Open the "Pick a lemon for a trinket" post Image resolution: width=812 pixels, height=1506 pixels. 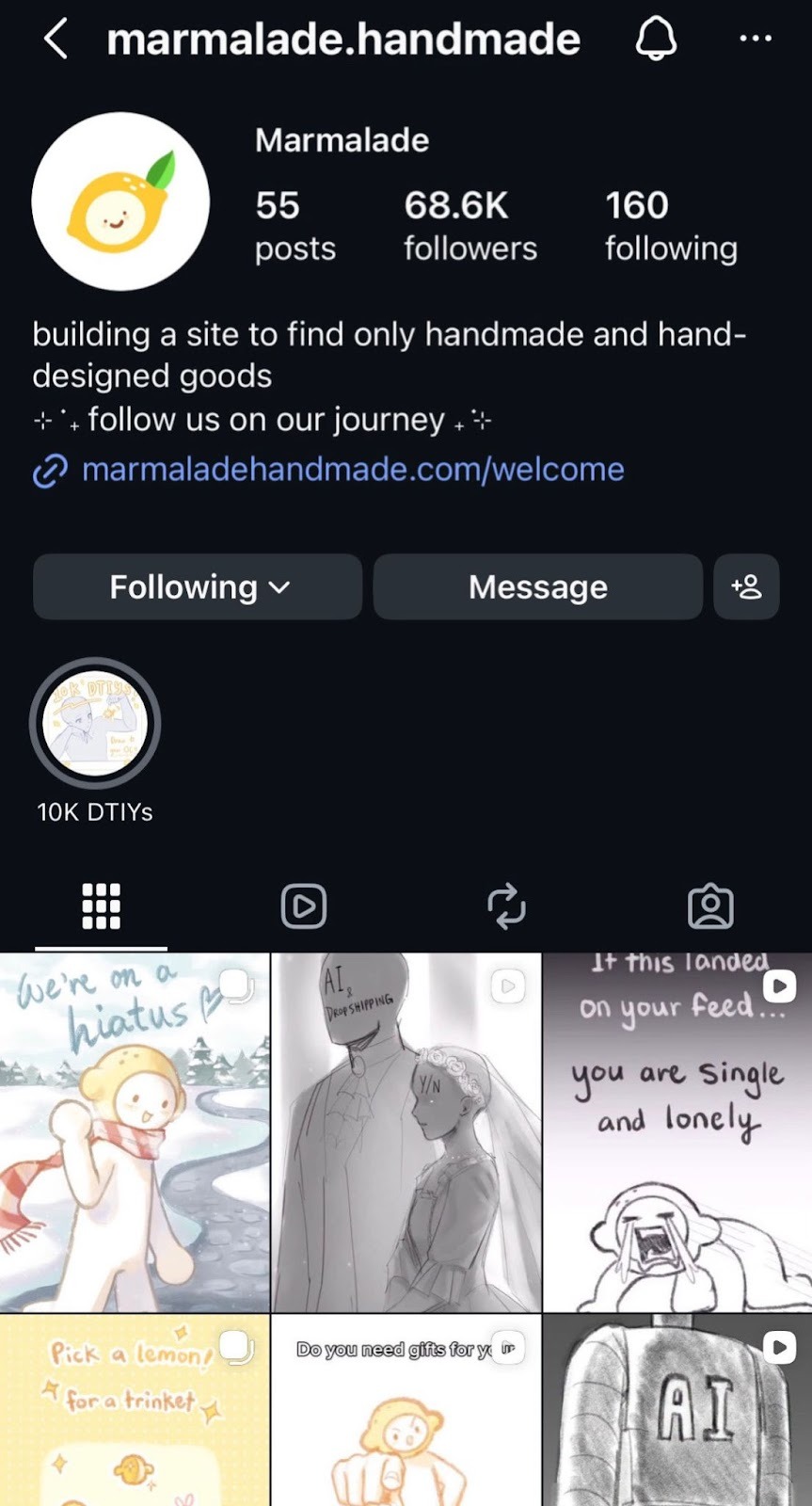pos(135,1410)
